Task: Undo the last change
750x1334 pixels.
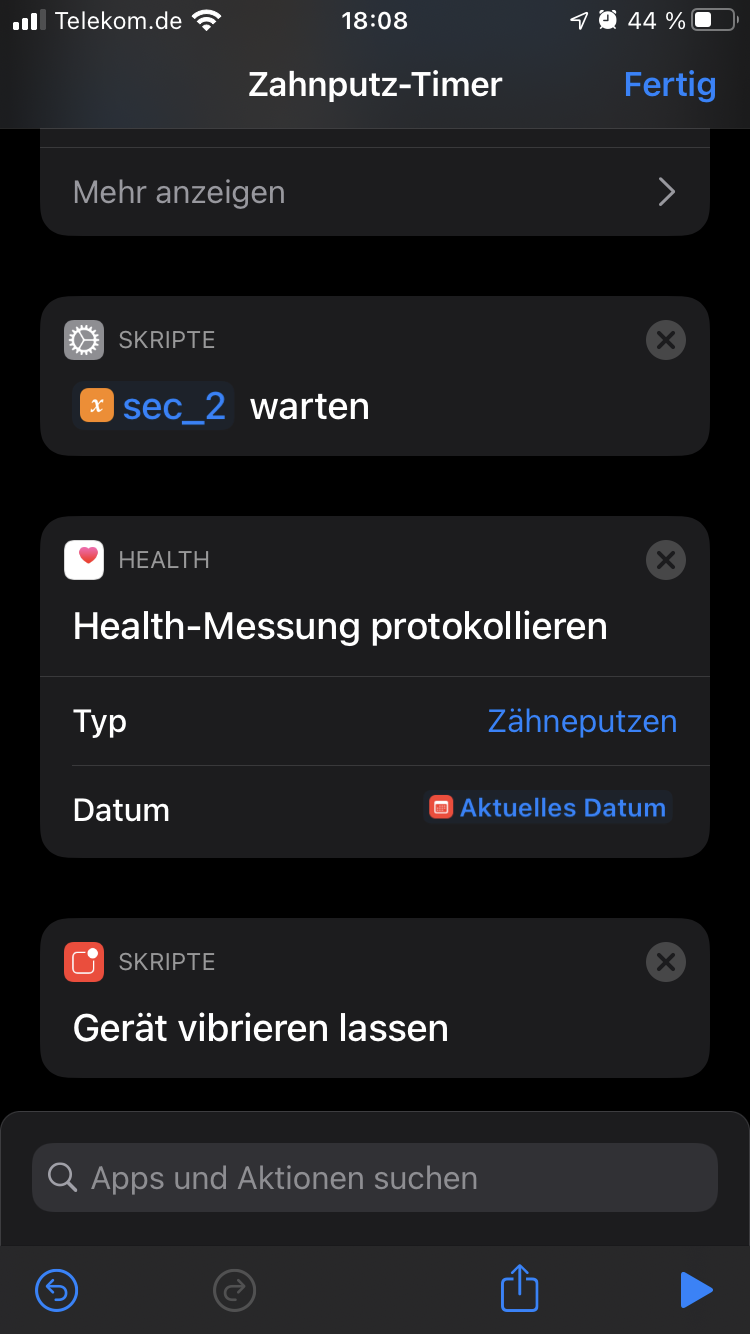Action: pos(57,1290)
